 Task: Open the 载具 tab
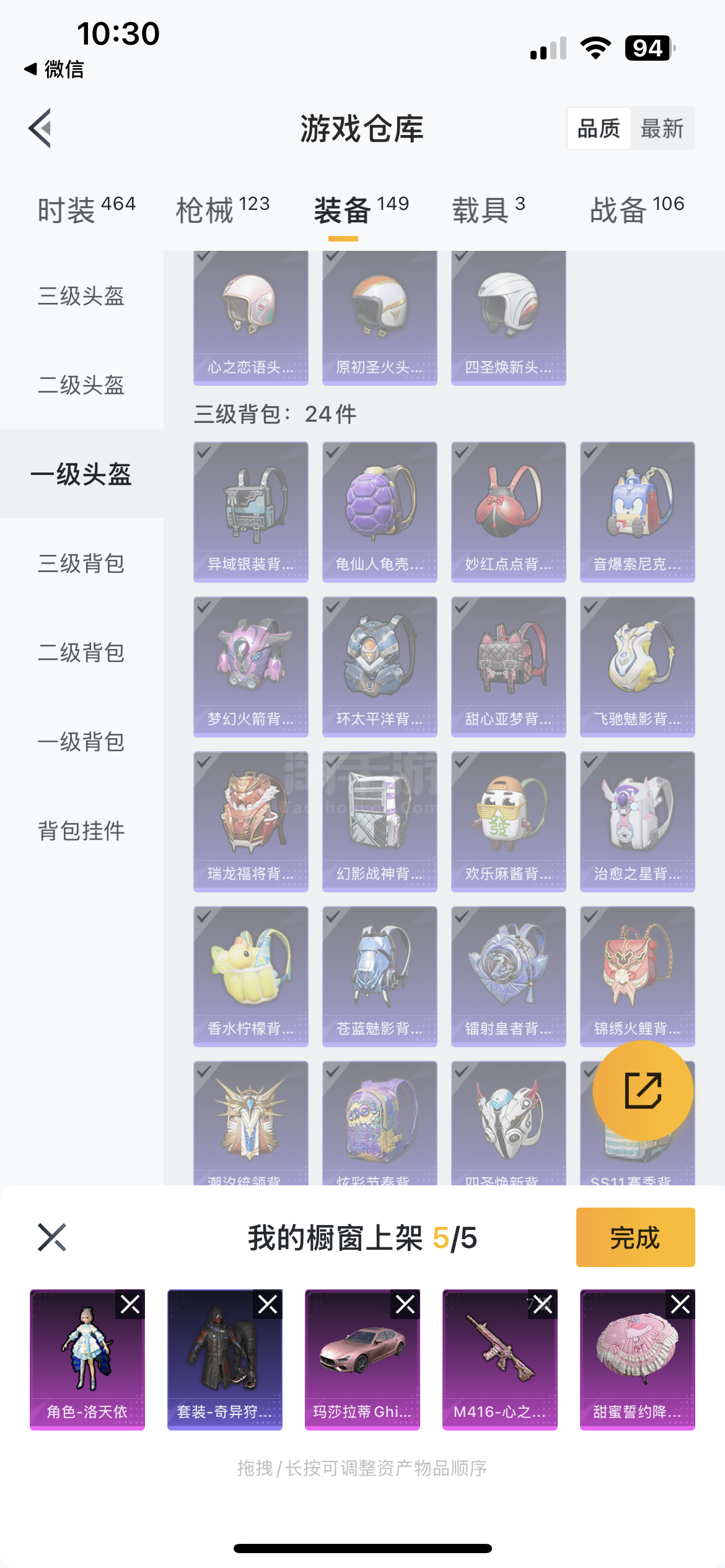[488, 209]
